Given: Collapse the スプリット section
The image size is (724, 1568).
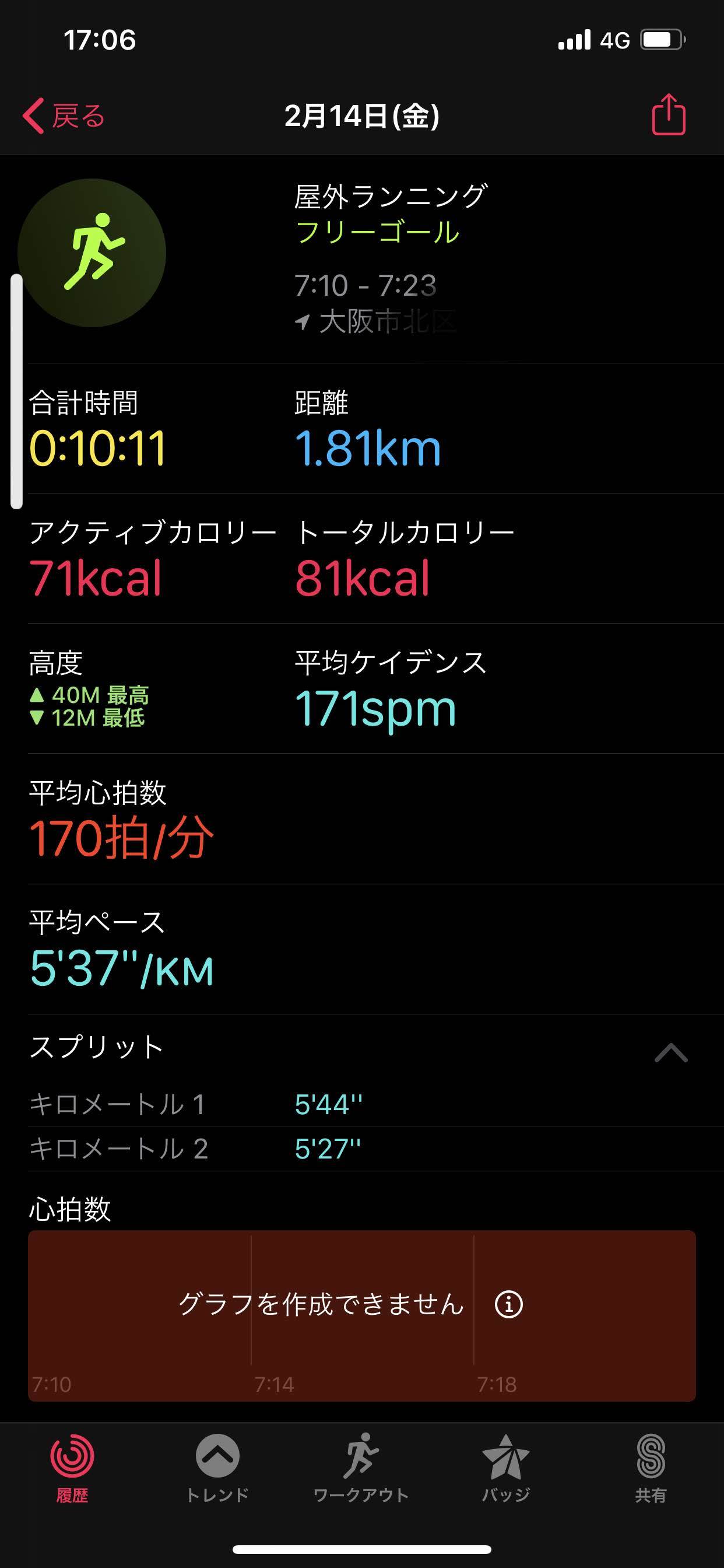Looking at the screenshot, I should pos(670,1052).
